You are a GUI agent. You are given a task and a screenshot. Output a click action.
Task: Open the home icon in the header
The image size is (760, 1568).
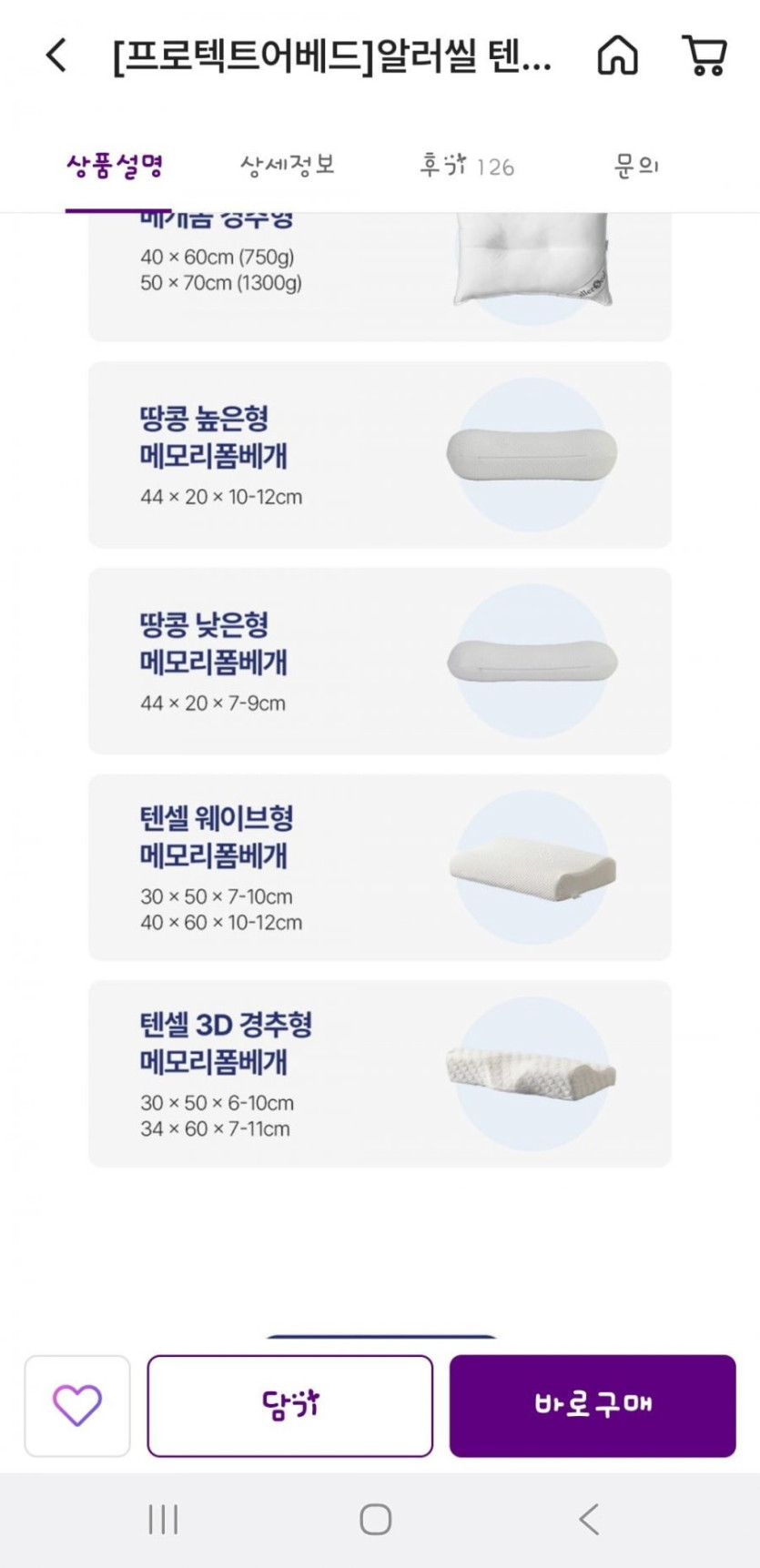(617, 56)
